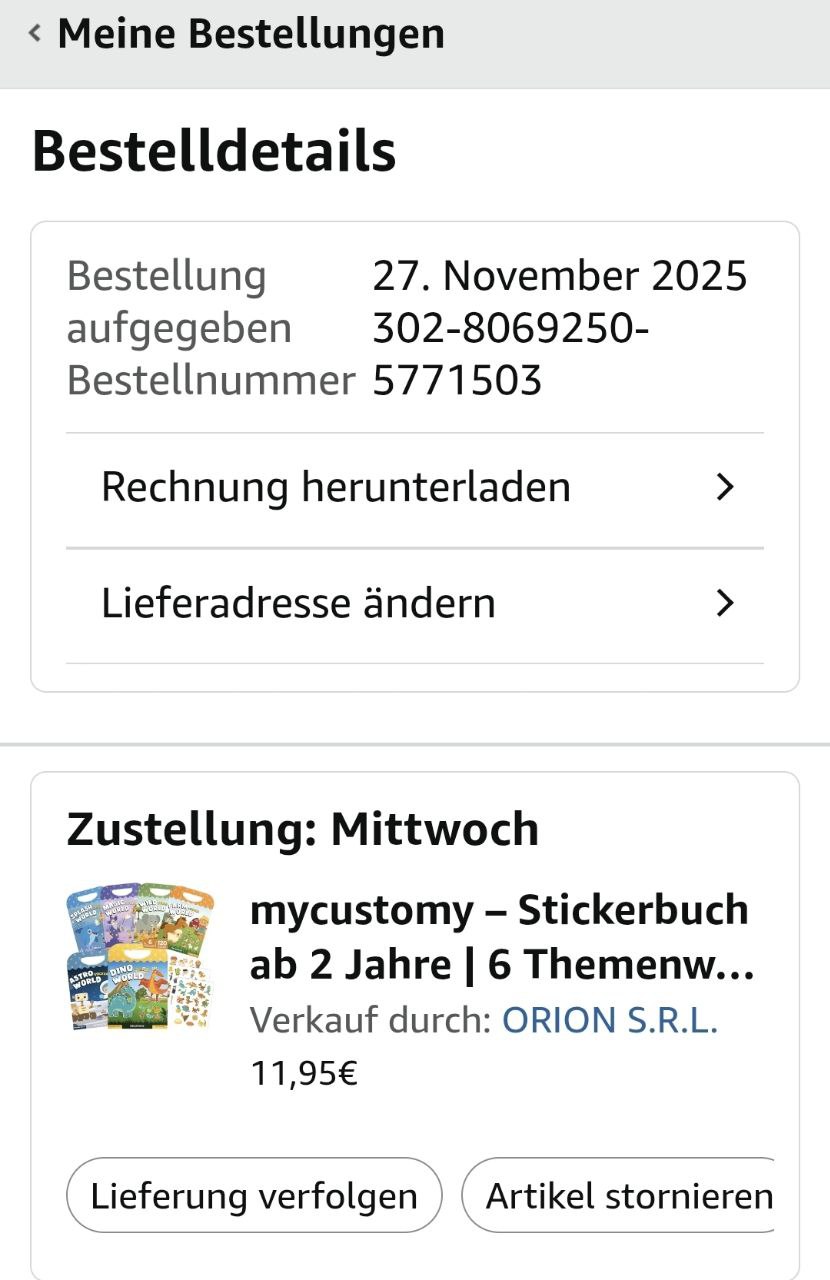Open the mycustomy Stickerbuch product title
The width and height of the screenshot is (830, 1280).
coord(500,937)
